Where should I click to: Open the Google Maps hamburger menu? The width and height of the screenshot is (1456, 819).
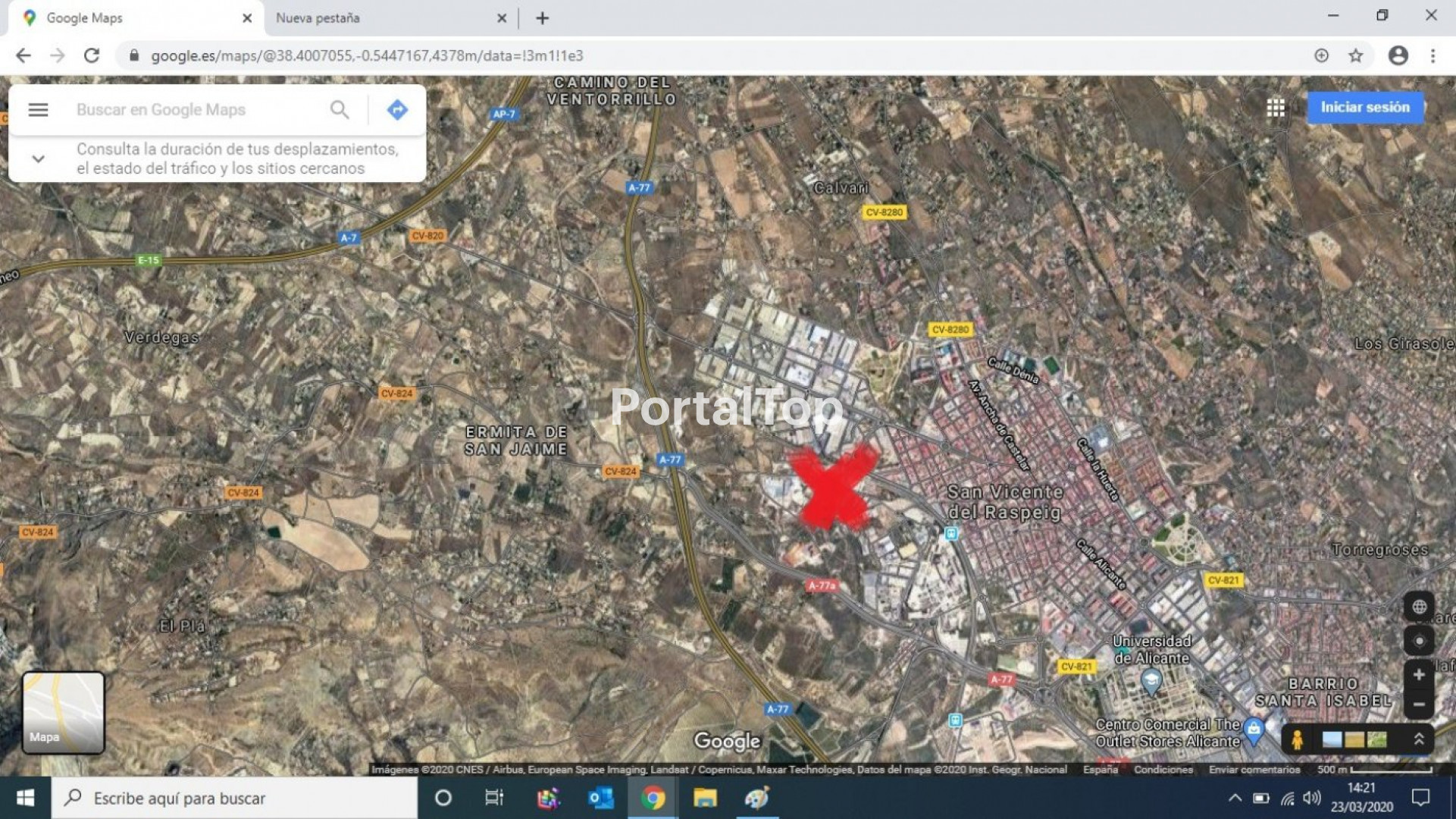(x=38, y=110)
